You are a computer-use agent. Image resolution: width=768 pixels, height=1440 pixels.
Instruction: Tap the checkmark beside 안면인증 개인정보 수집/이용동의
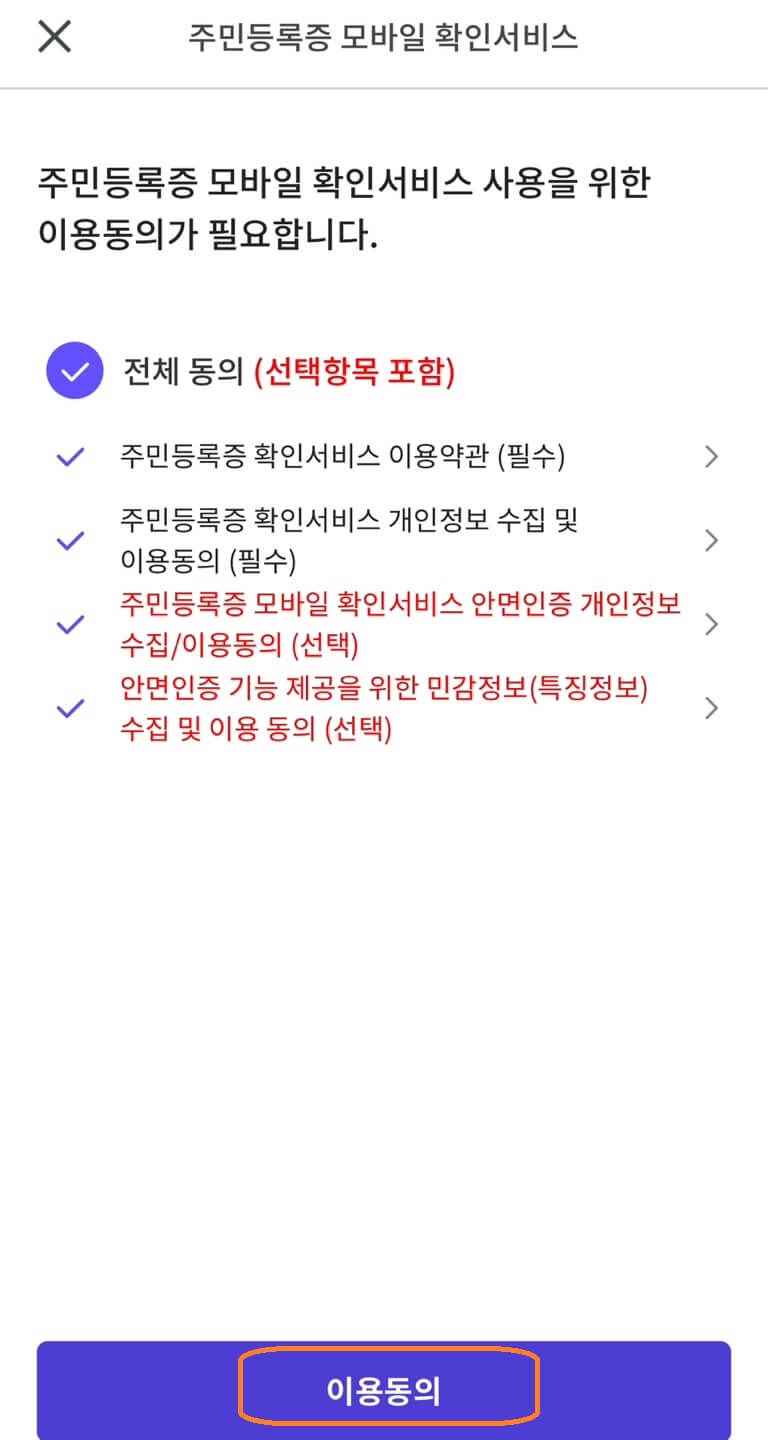68,624
